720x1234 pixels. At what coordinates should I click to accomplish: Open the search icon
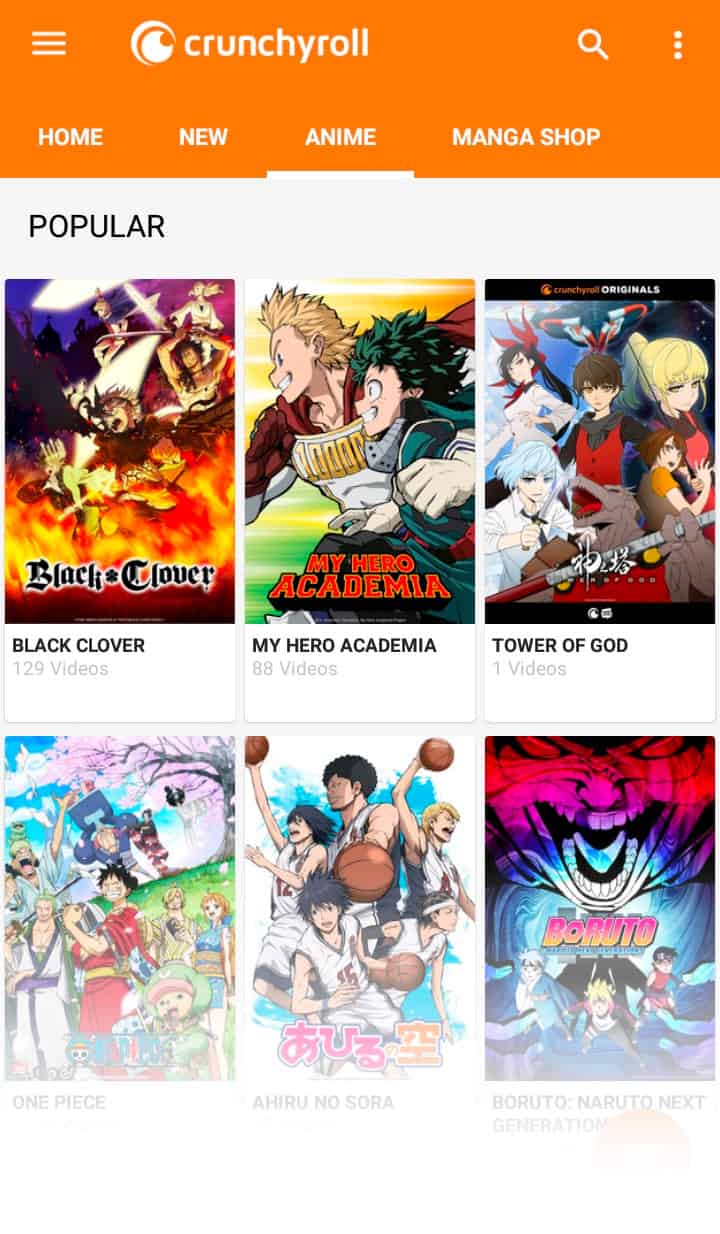(x=593, y=44)
